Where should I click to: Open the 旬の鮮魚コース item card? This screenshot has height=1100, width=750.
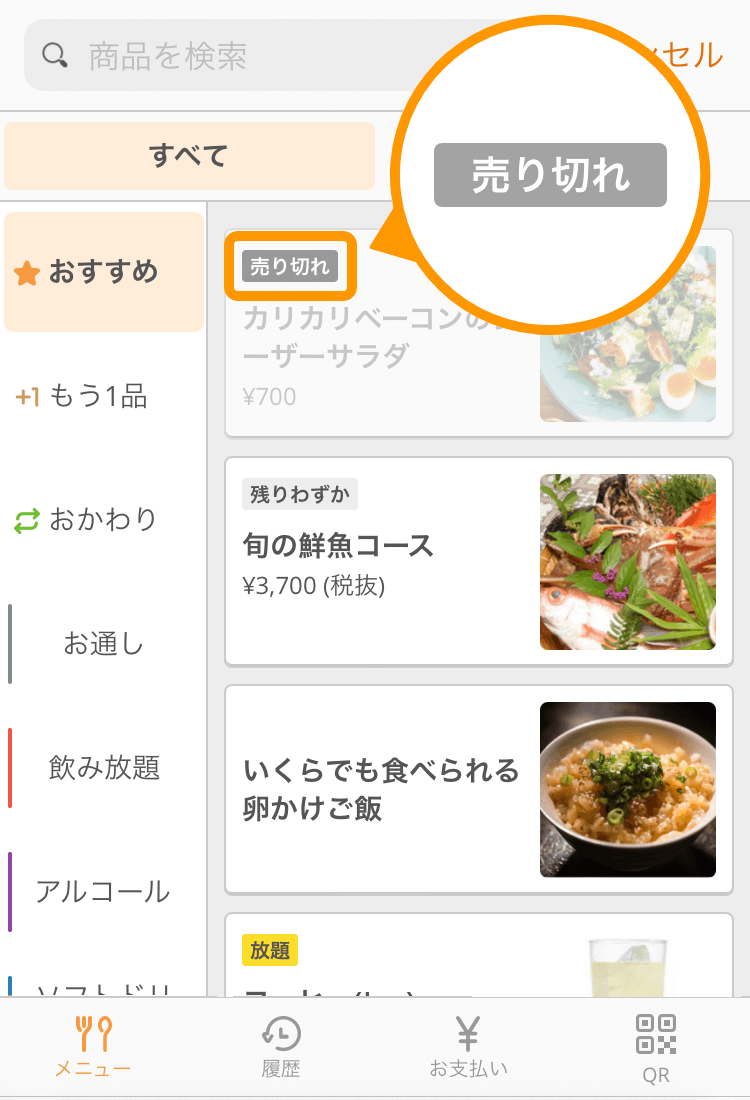tap(479, 562)
